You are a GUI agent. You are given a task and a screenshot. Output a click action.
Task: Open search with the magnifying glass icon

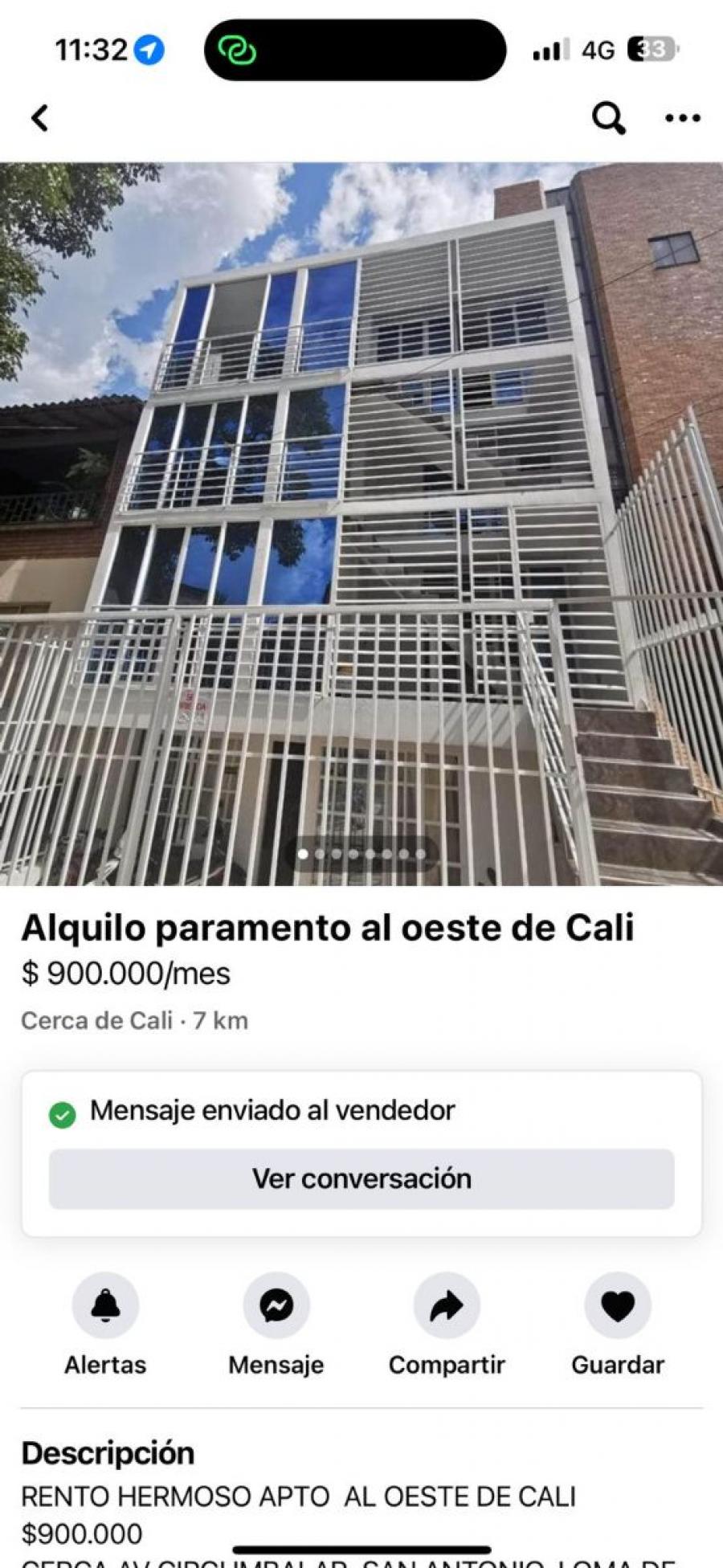607,117
